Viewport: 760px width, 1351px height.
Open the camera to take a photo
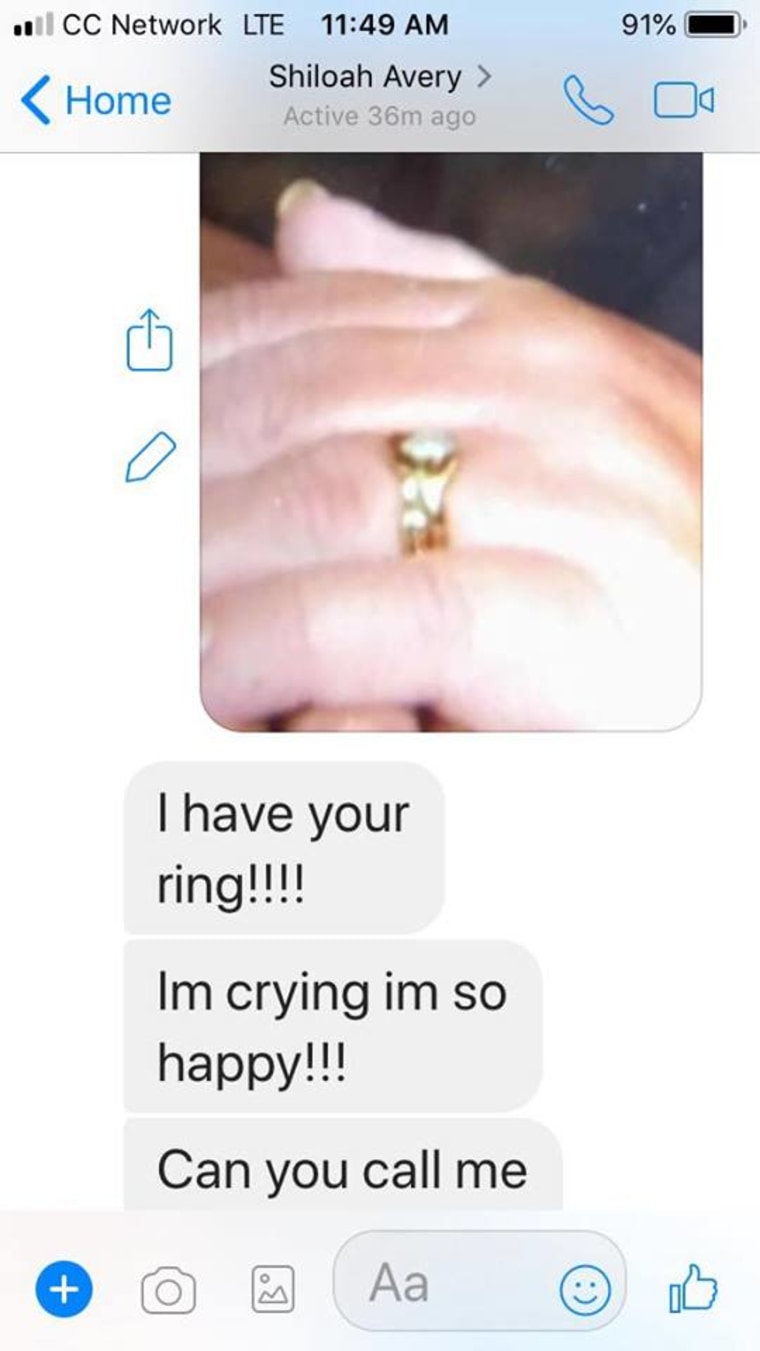click(168, 1291)
